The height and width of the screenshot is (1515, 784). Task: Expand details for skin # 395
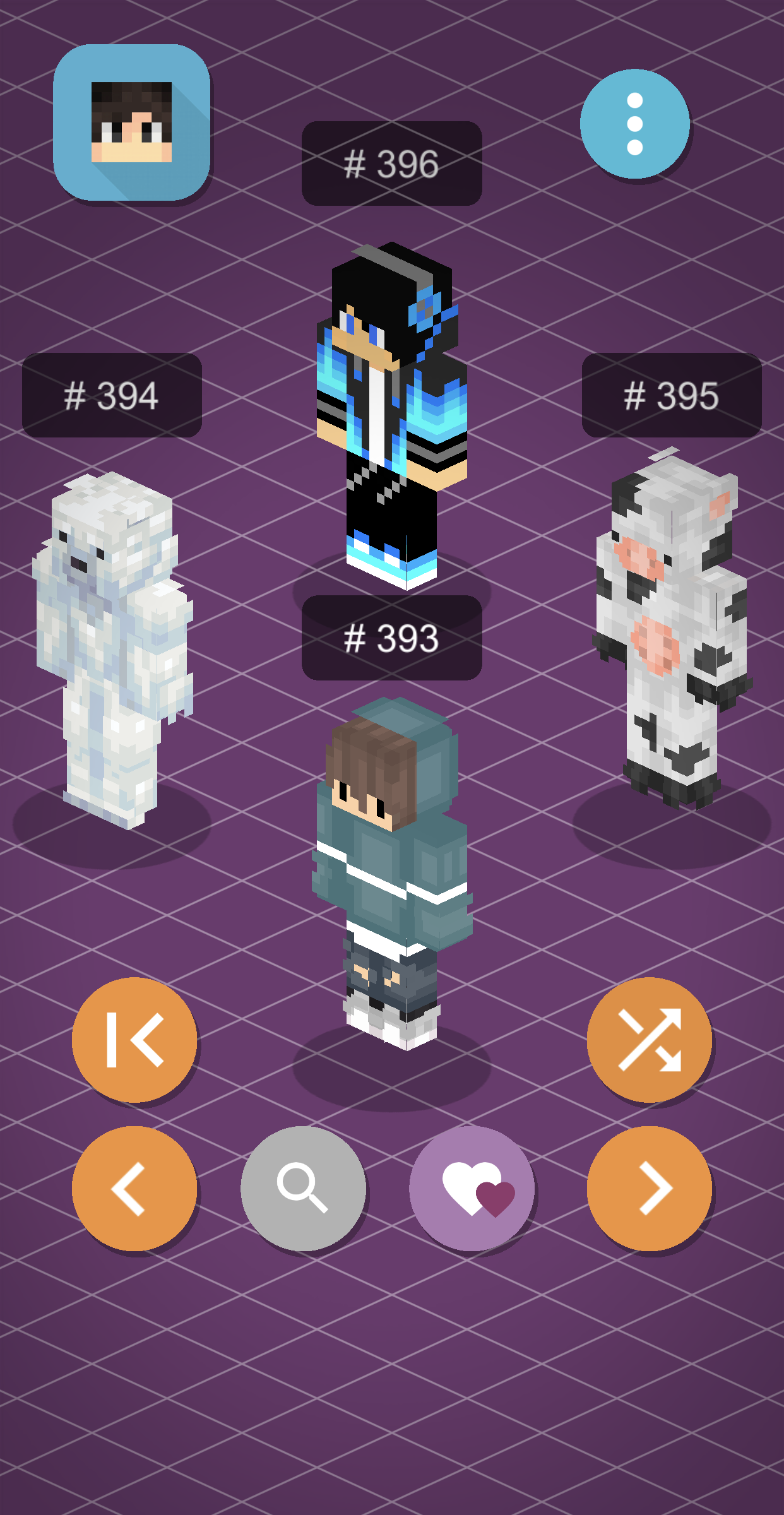(x=671, y=395)
